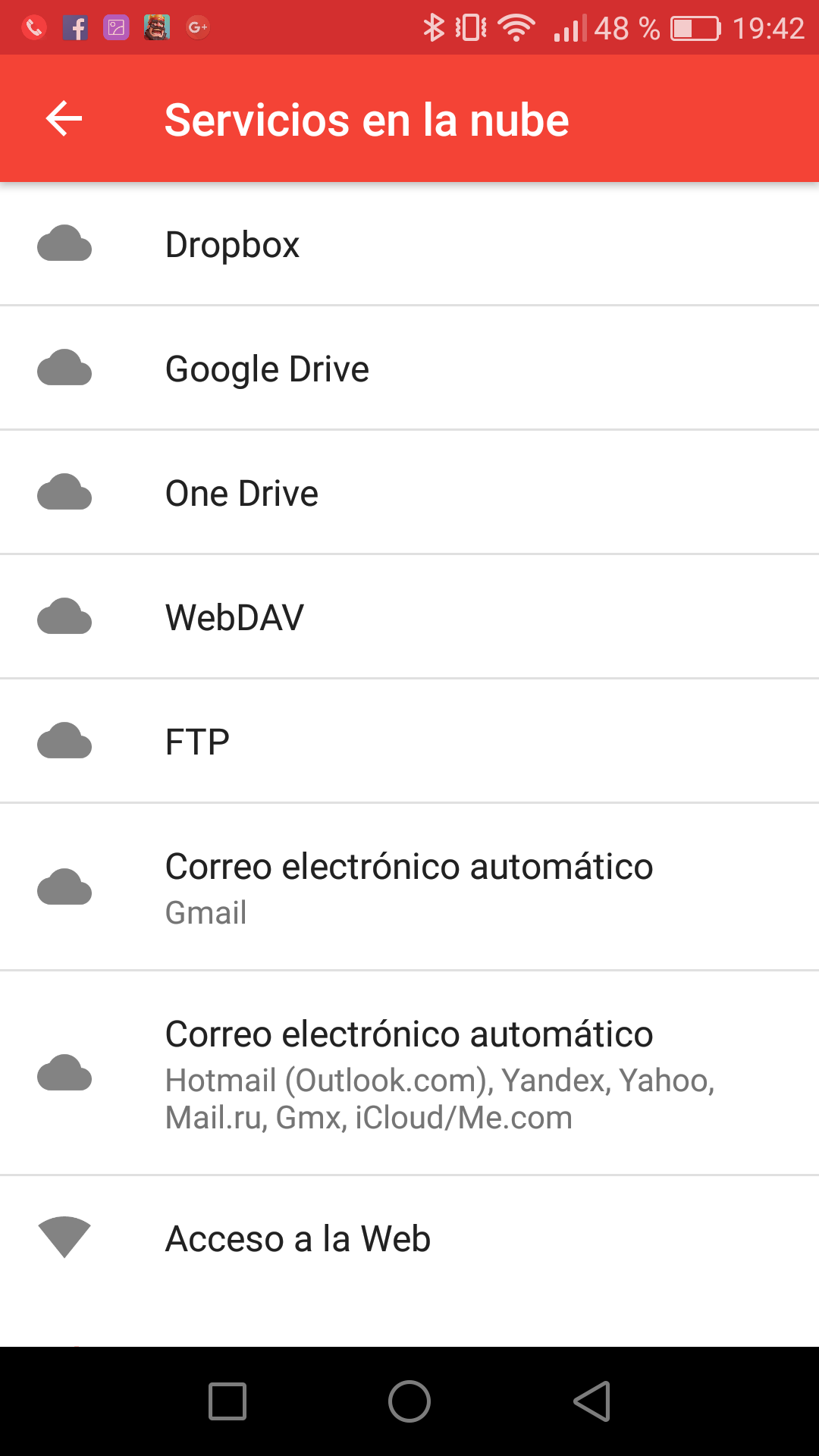Viewport: 819px width, 1456px height.
Task: Show recent apps from the navigation bar
Action: click(227, 1401)
